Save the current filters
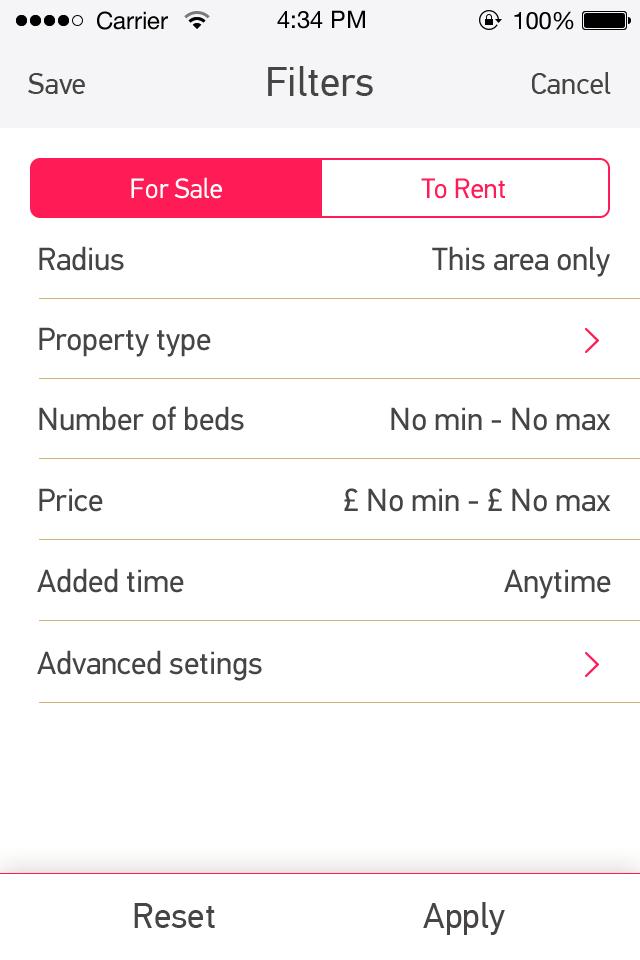The height and width of the screenshot is (960, 640). (x=57, y=84)
